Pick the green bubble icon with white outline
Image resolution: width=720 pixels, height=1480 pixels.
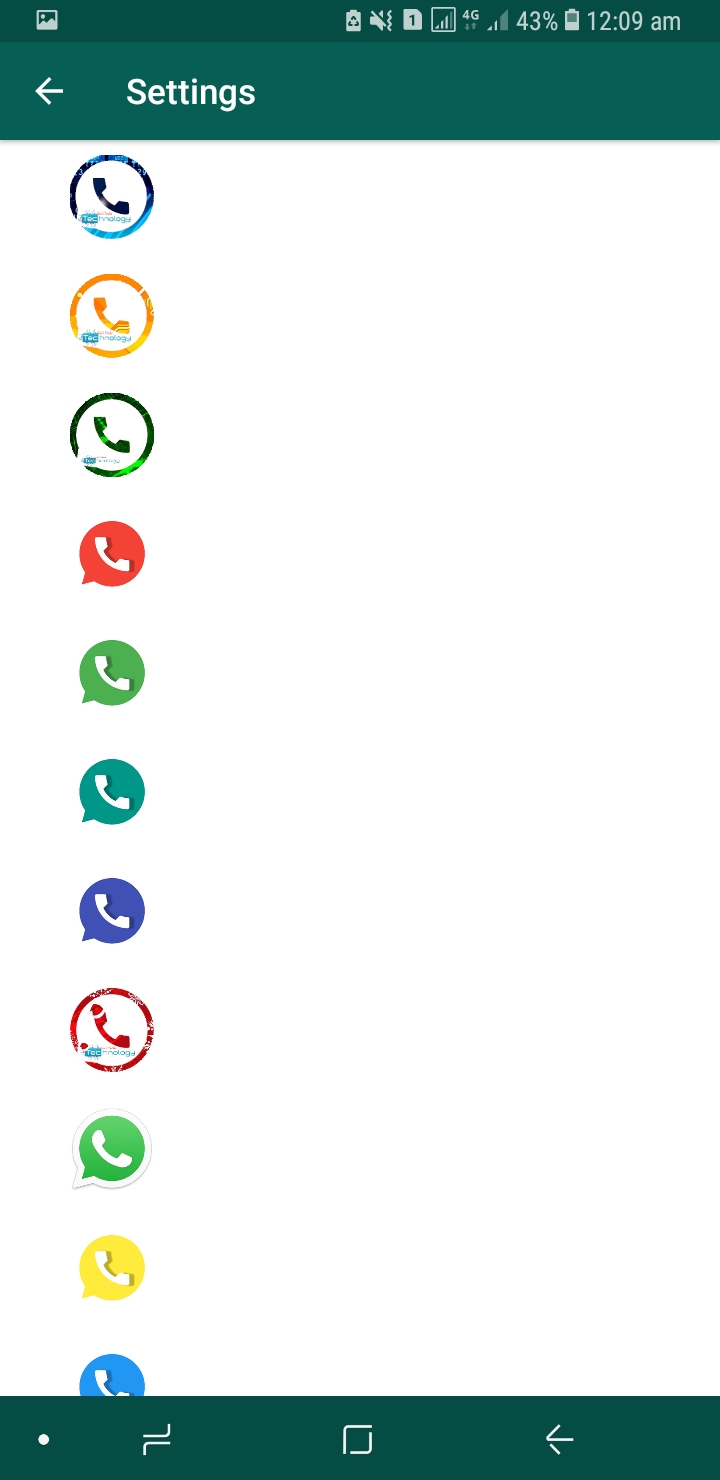tap(112, 1149)
